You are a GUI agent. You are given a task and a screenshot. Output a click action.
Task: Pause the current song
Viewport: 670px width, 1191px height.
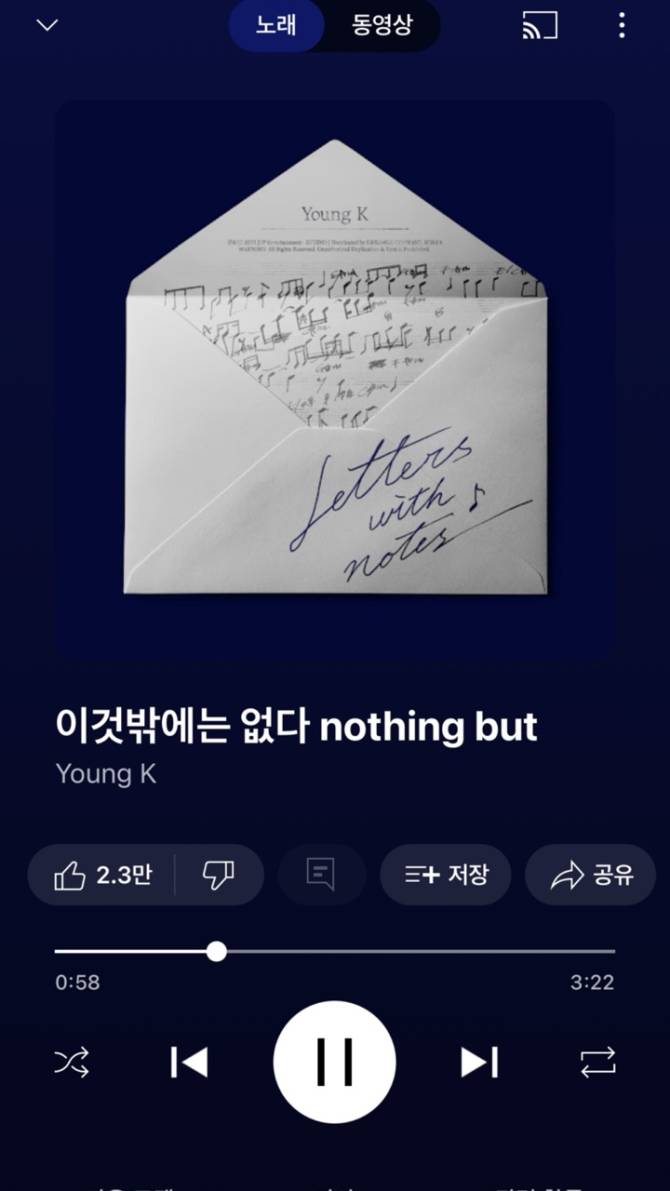(x=334, y=1062)
